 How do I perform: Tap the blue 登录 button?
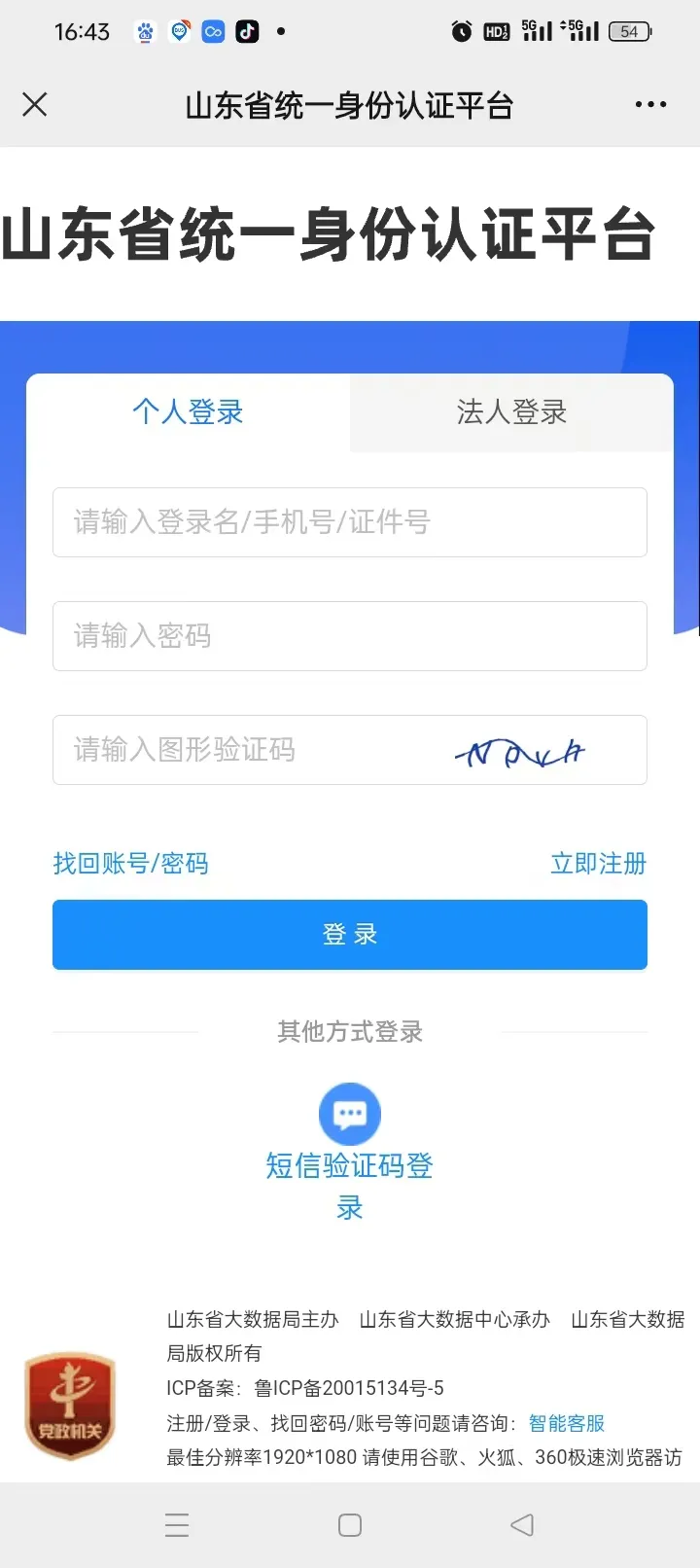(x=349, y=935)
